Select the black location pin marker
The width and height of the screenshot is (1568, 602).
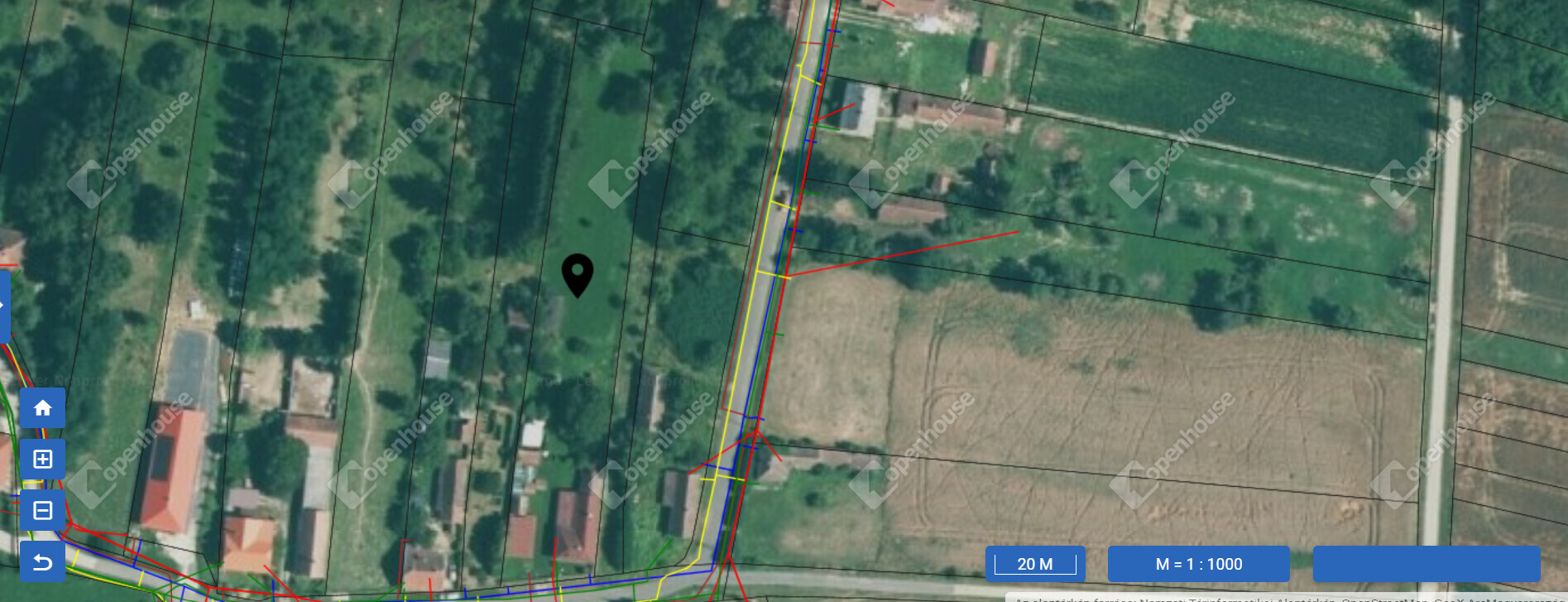[x=578, y=273]
